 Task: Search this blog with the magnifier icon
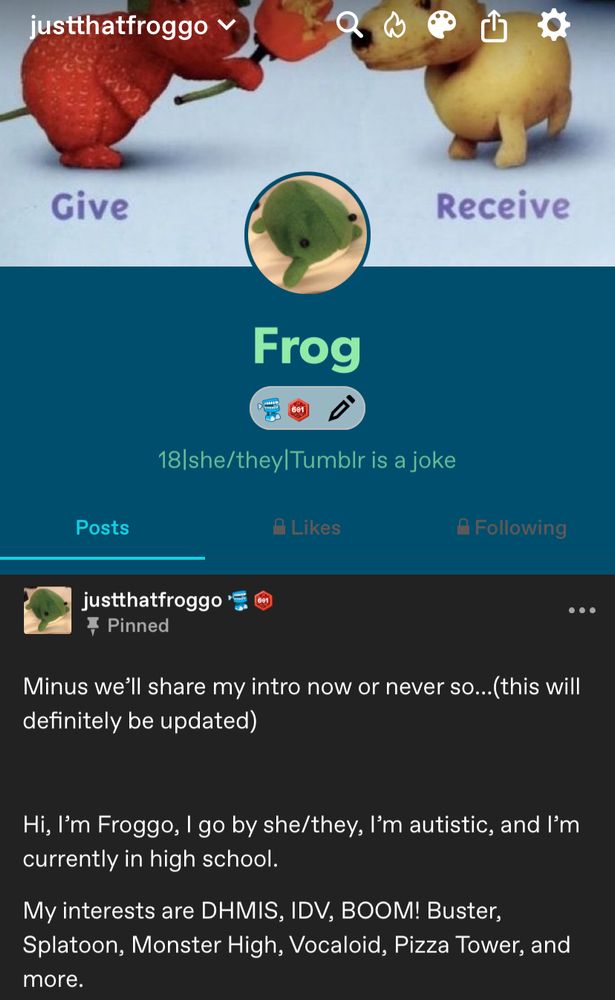349,26
